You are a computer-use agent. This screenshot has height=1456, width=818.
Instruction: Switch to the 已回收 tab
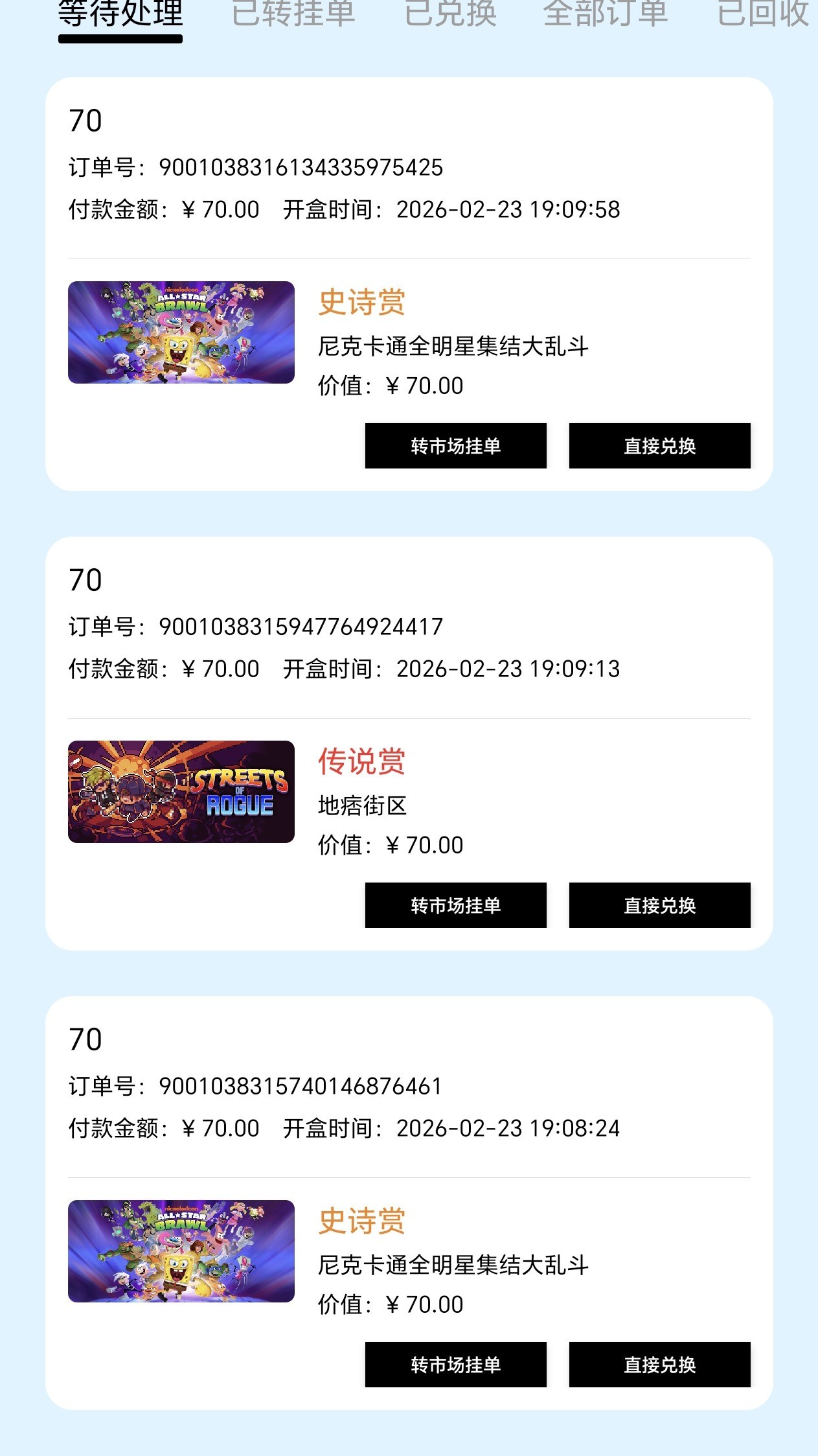(763, 13)
